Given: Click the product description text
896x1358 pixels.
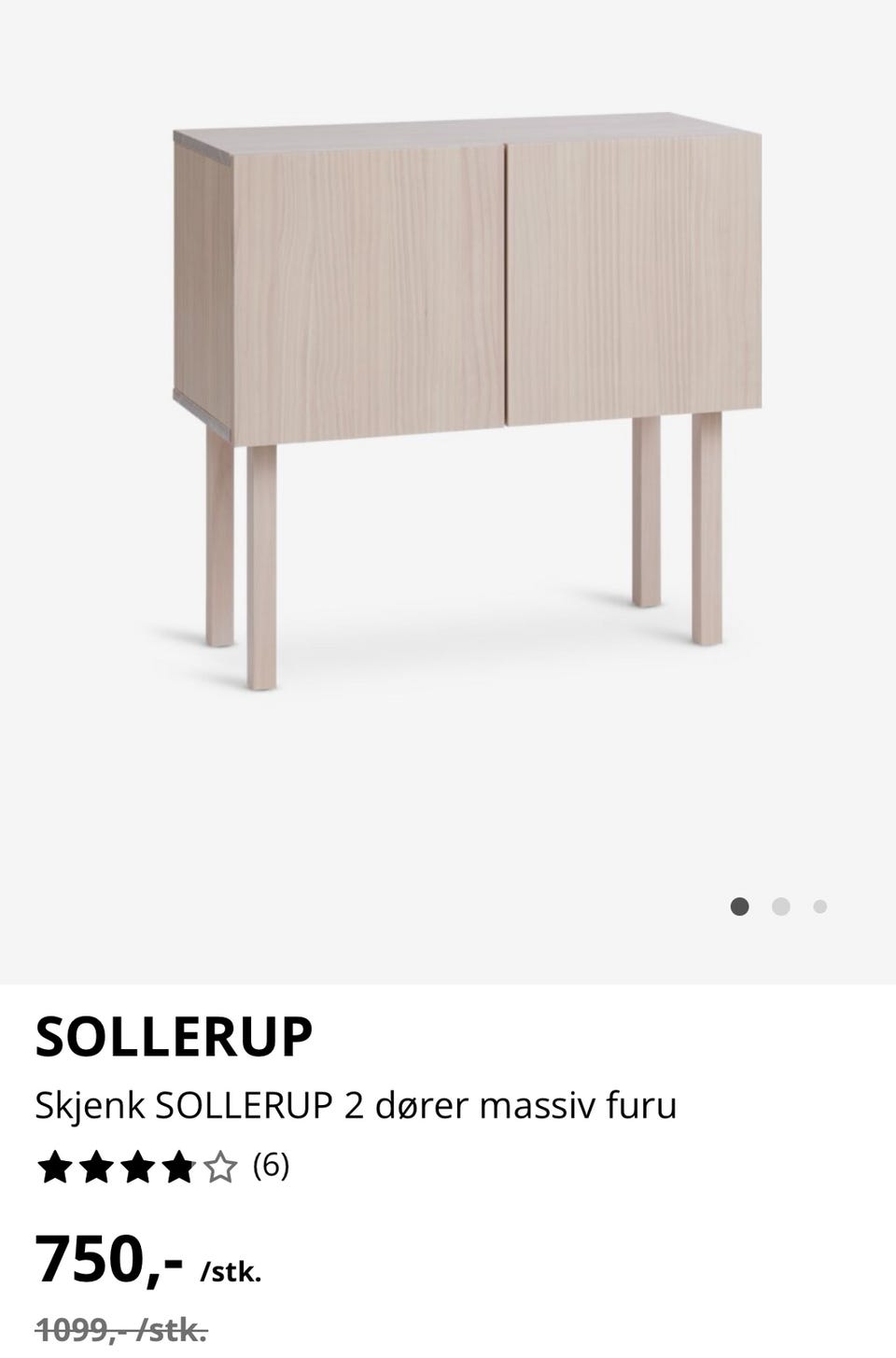Looking at the screenshot, I should point(357,1104).
